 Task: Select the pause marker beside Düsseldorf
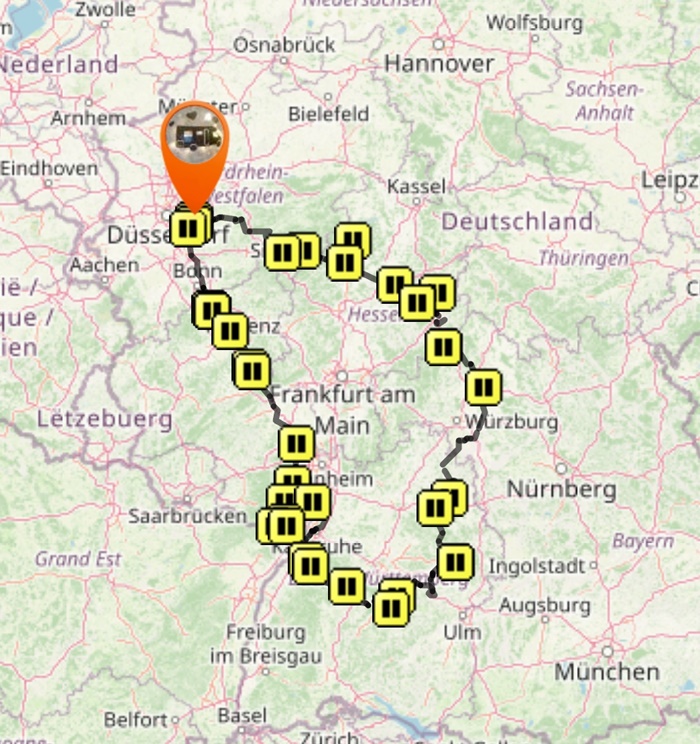point(188,229)
